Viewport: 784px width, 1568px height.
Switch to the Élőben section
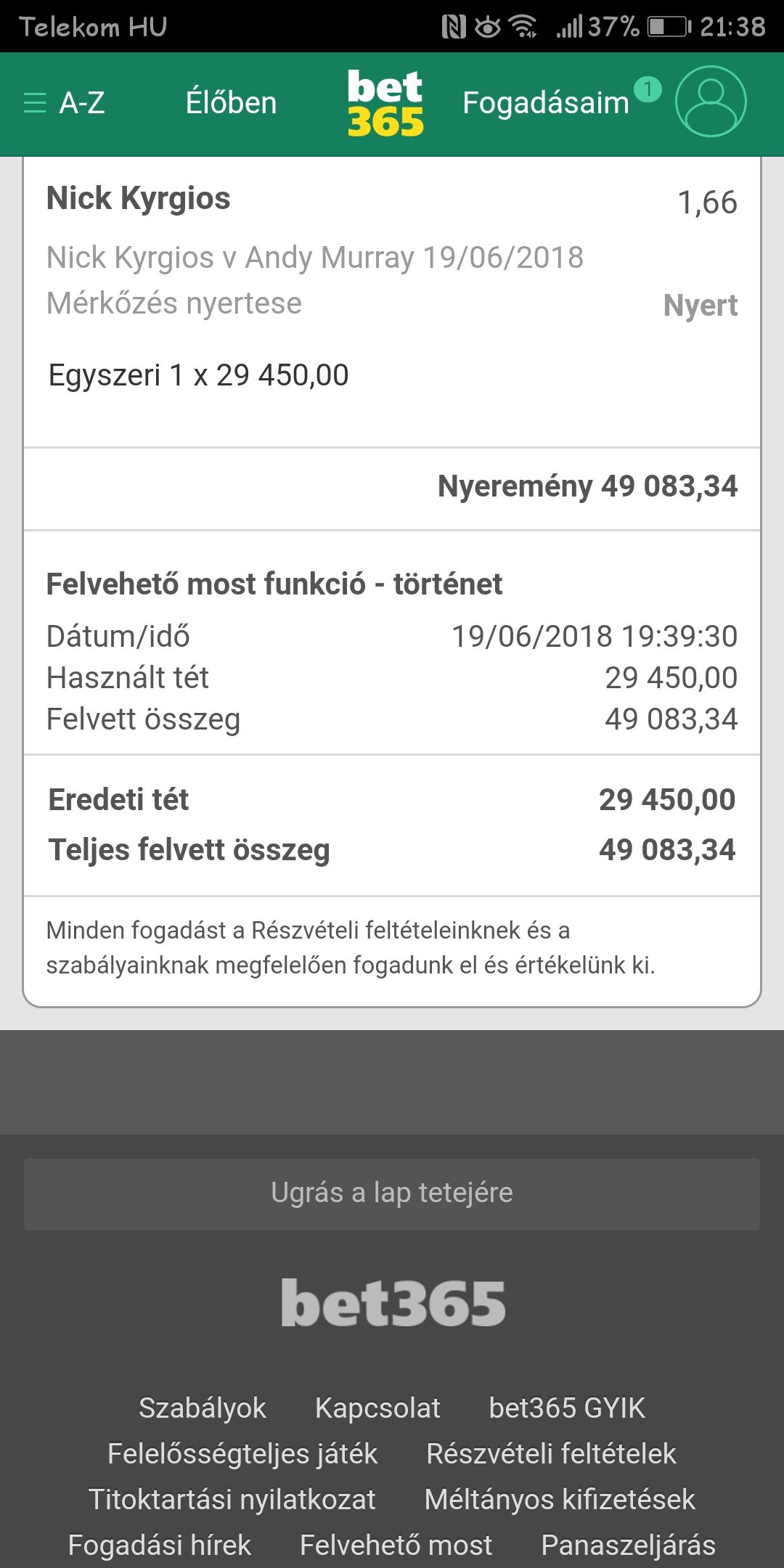tap(231, 103)
